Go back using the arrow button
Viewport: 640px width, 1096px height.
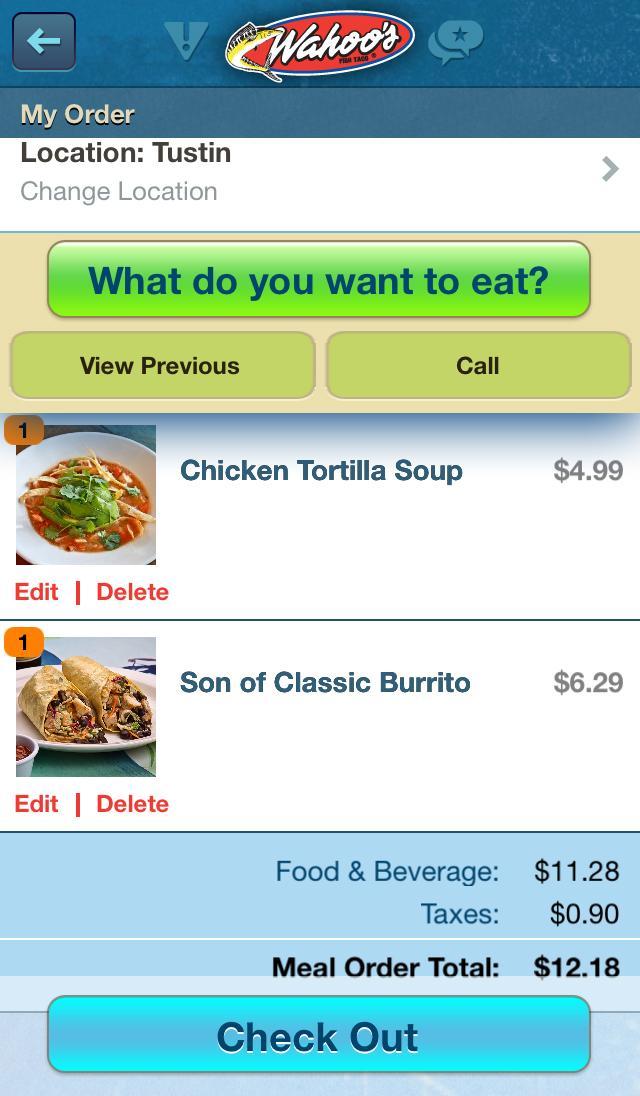44,42
